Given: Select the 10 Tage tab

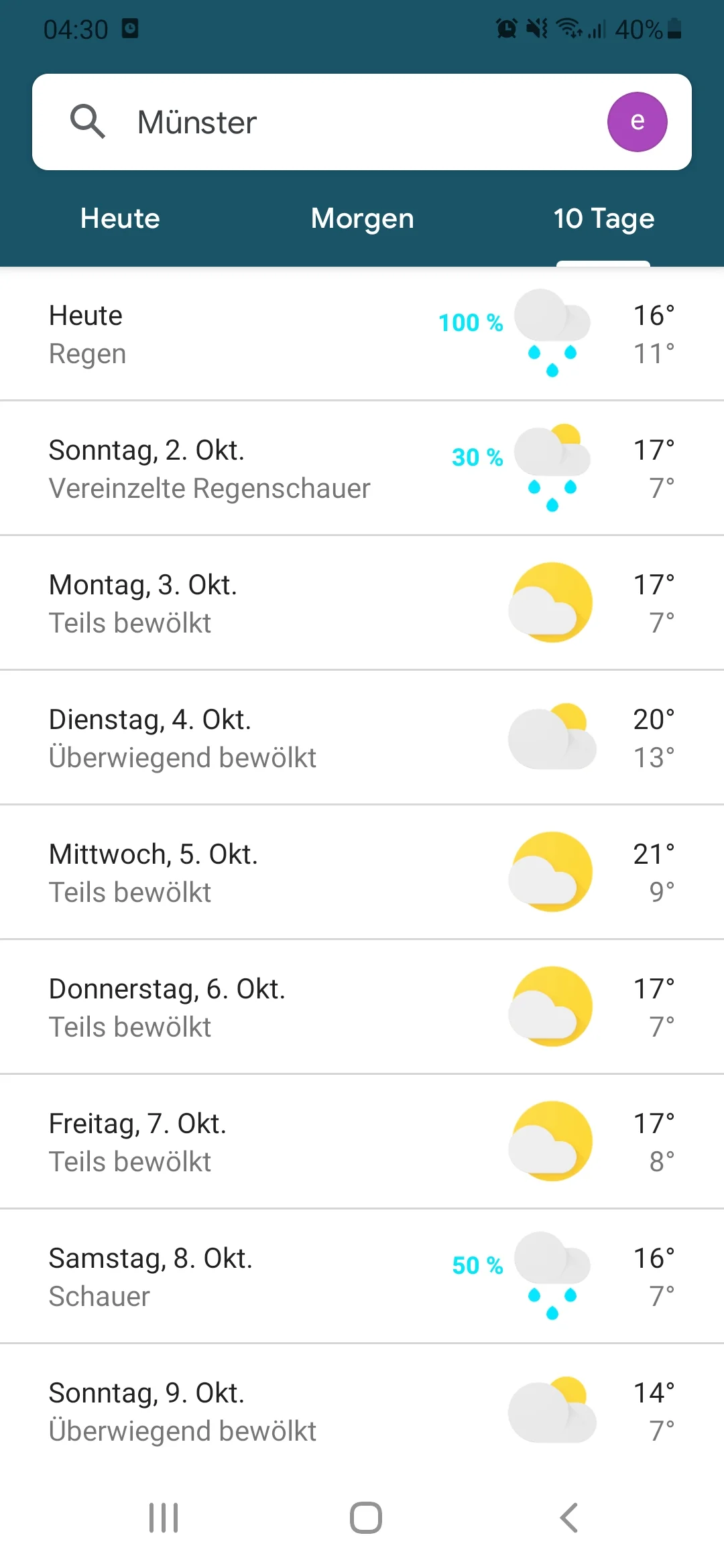Looking at the screenshot, I should click(603, 218).
